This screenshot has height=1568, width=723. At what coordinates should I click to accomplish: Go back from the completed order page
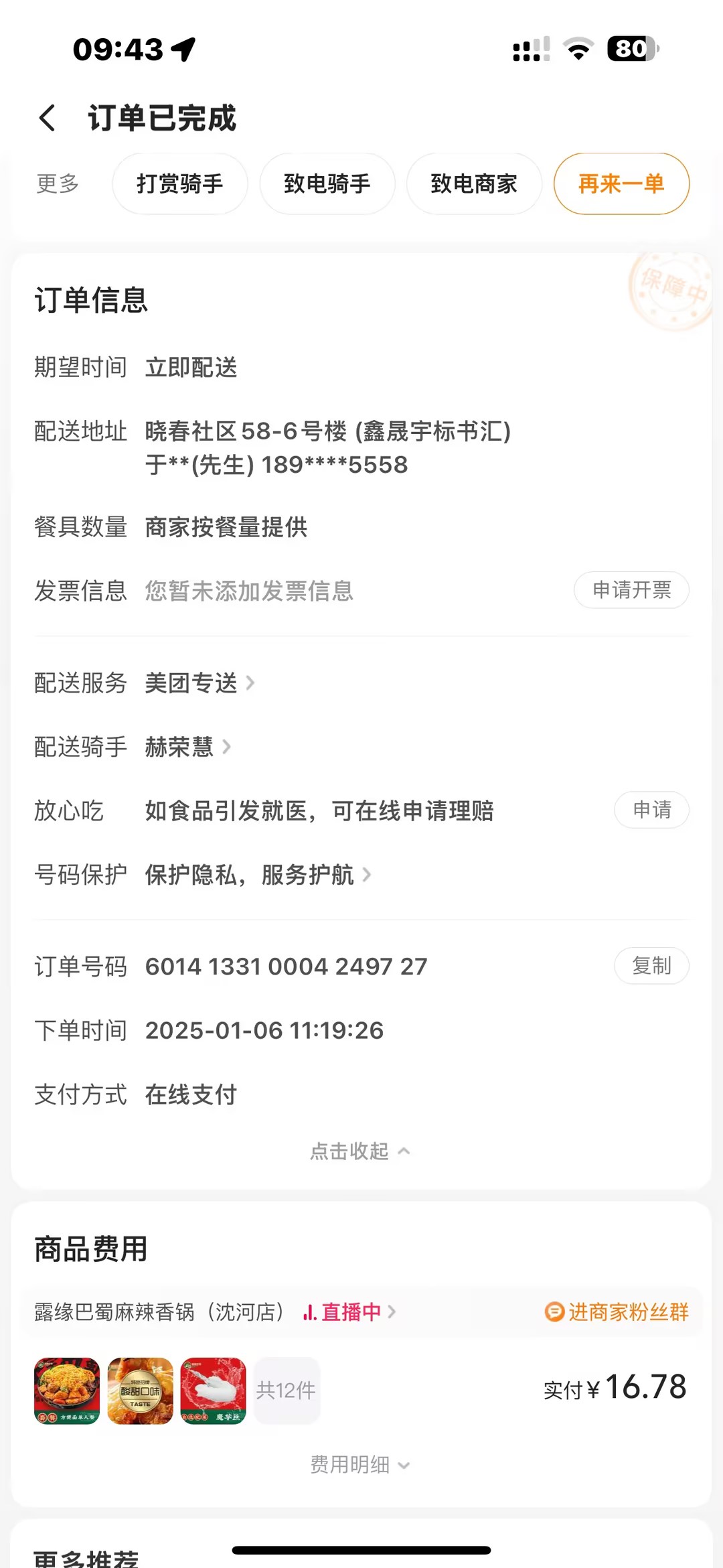[x=48, y=119]
